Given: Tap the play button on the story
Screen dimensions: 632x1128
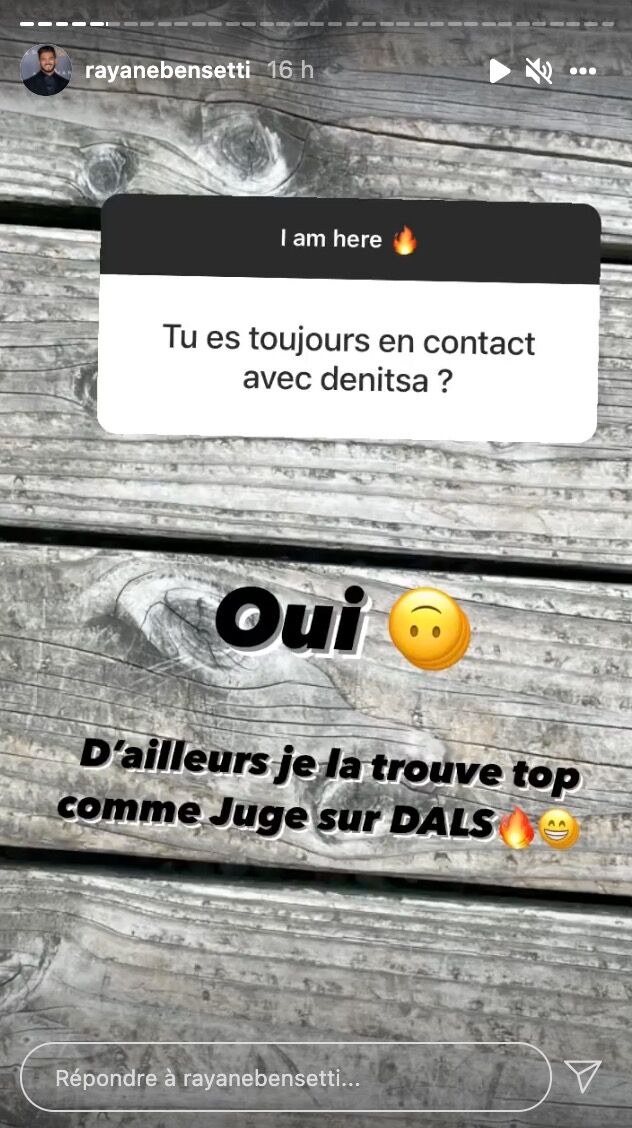Looking at the screenshot, I should tap(499, 71).
